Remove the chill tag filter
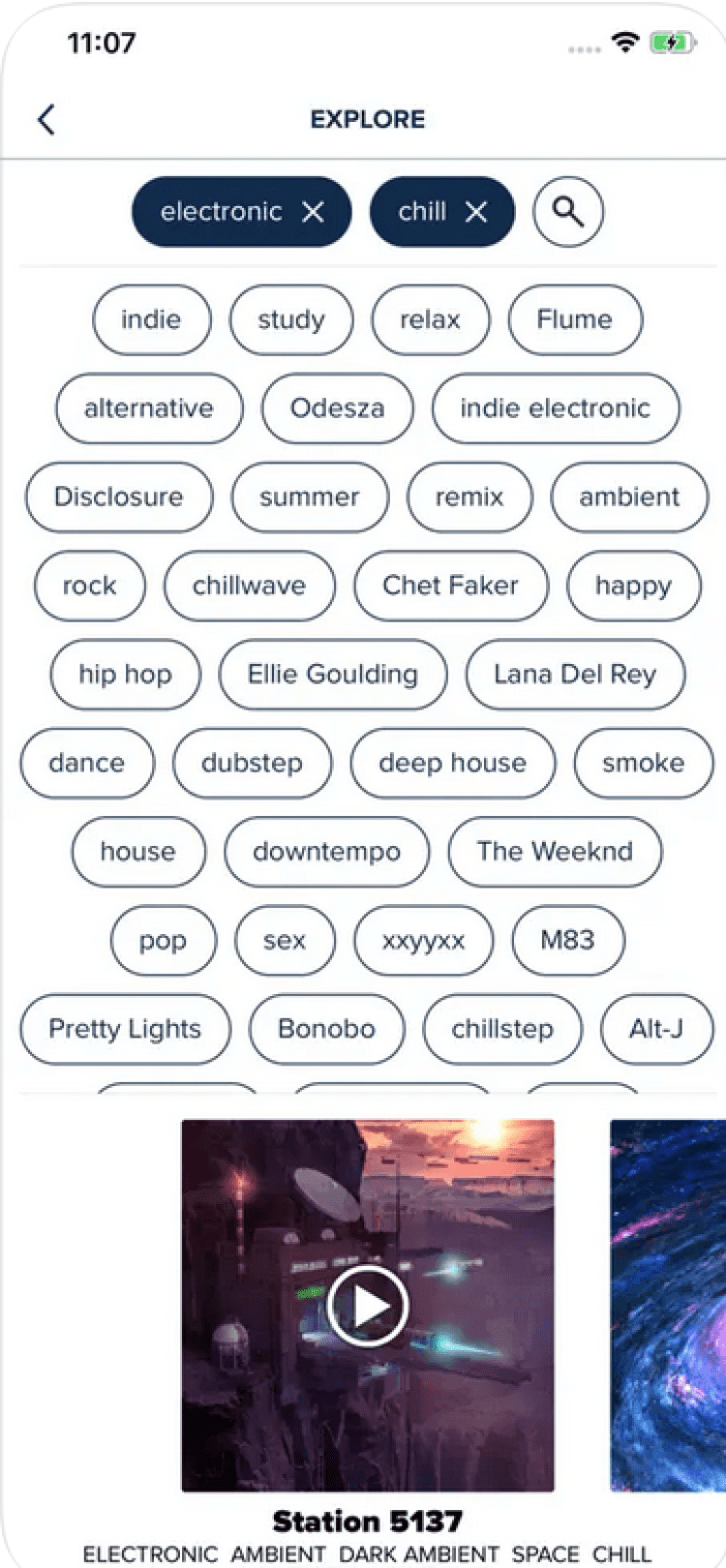 (x=476, y=212)
